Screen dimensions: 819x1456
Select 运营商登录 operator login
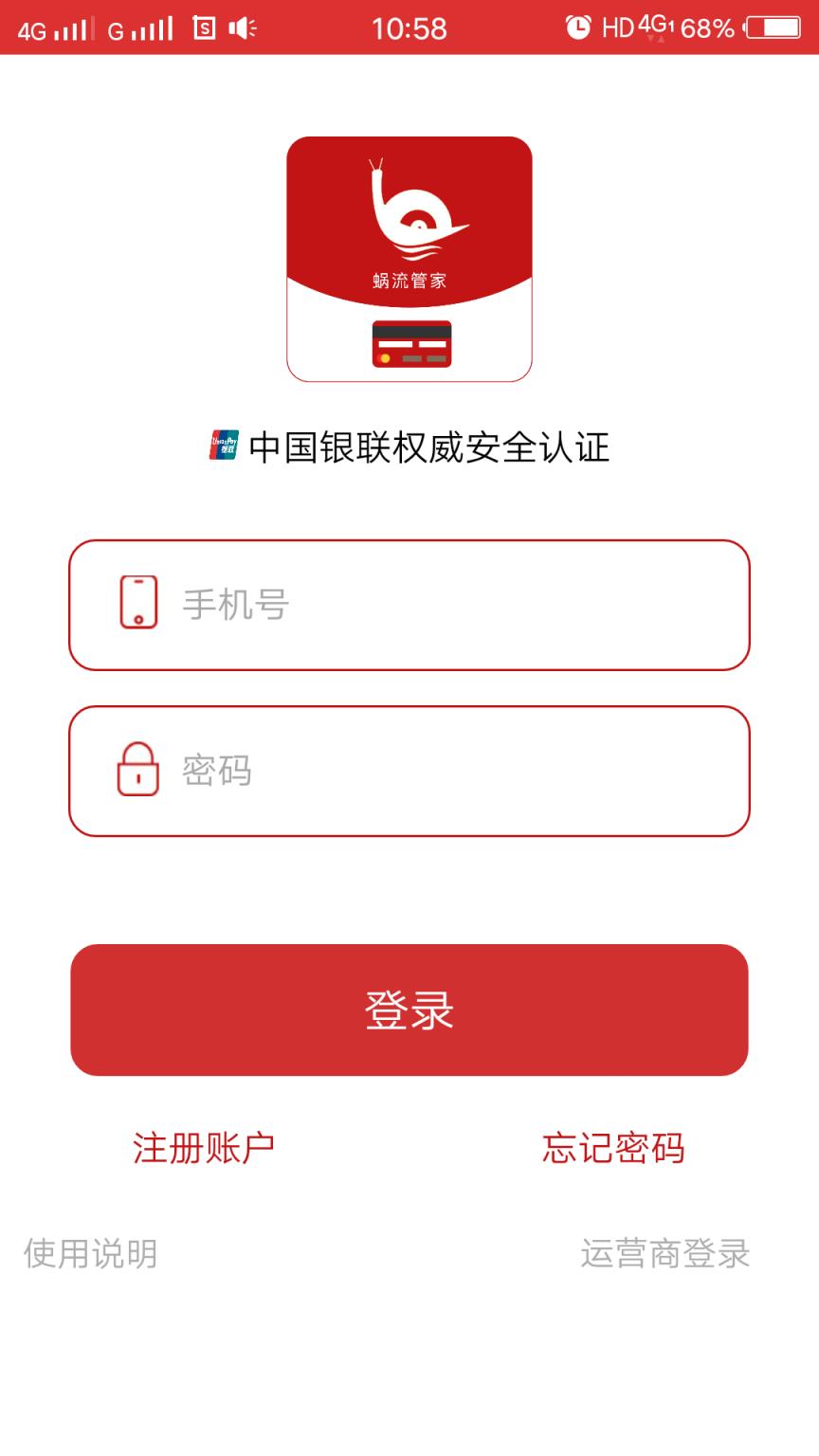tap(664, 1253)
